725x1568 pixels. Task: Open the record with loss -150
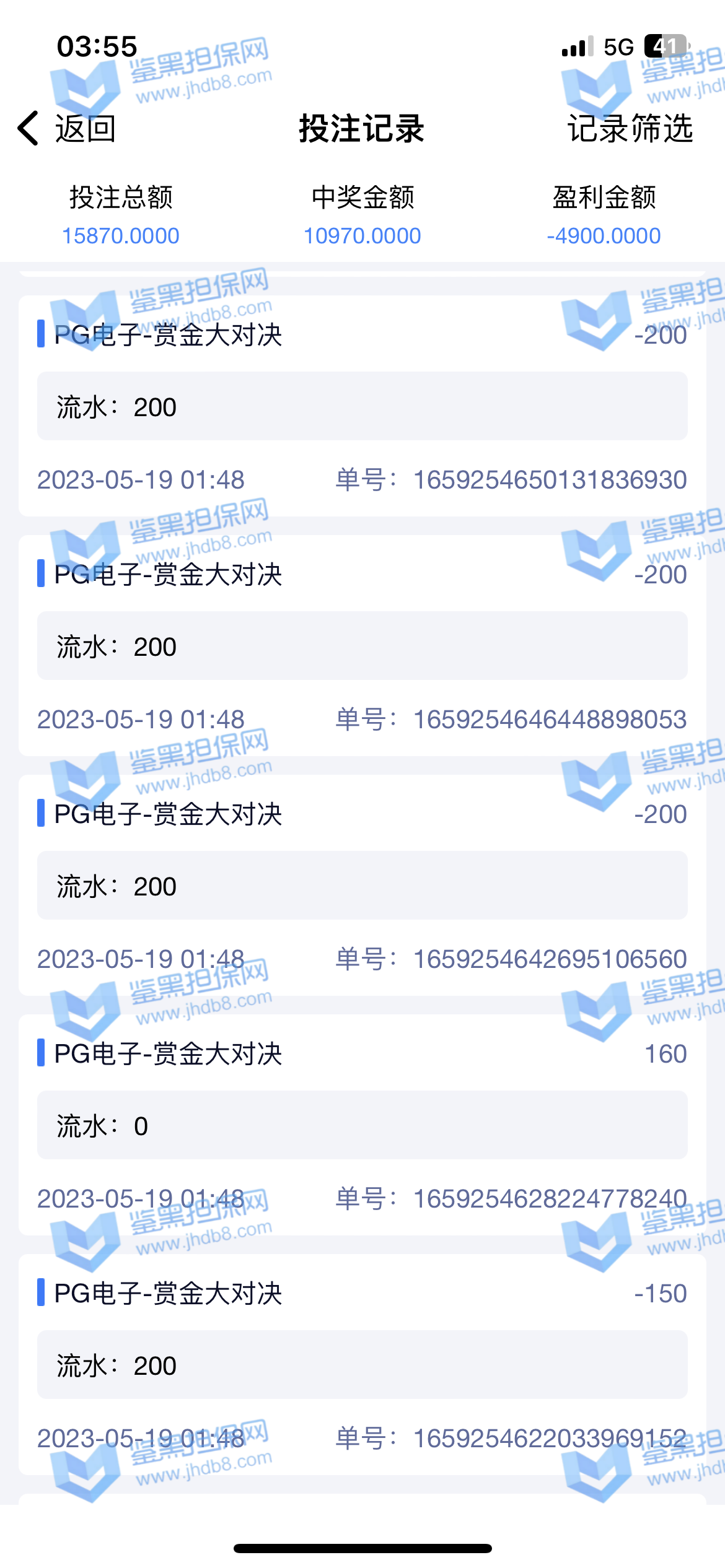coord(362,1365)
